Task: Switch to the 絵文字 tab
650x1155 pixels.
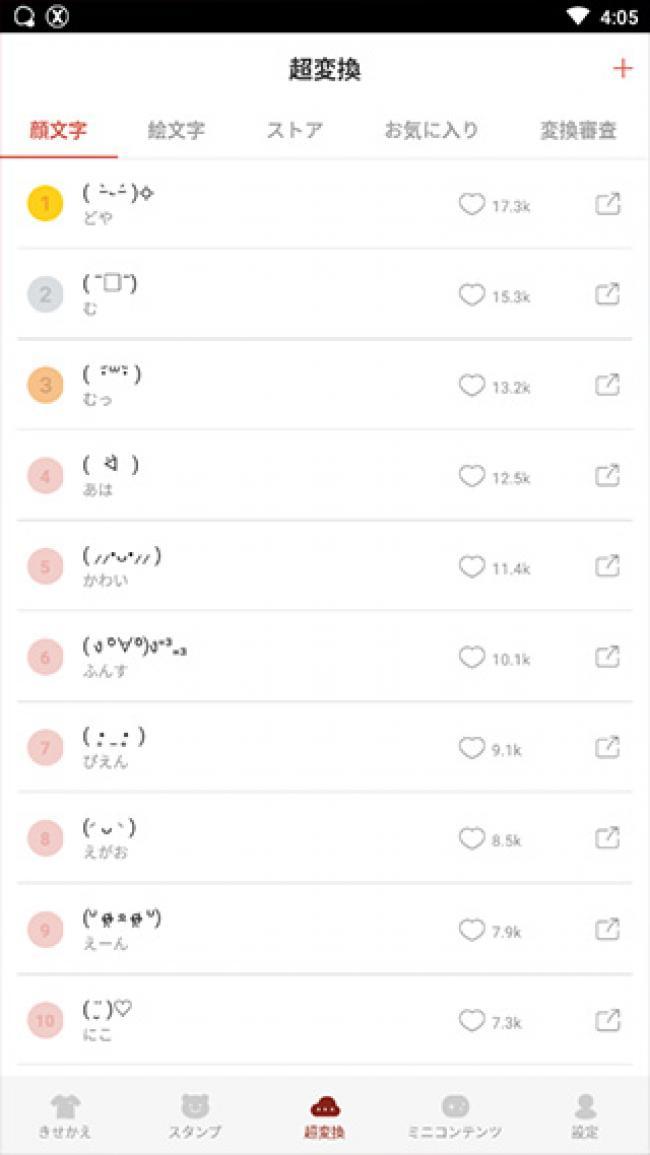Action: [176, 131]
